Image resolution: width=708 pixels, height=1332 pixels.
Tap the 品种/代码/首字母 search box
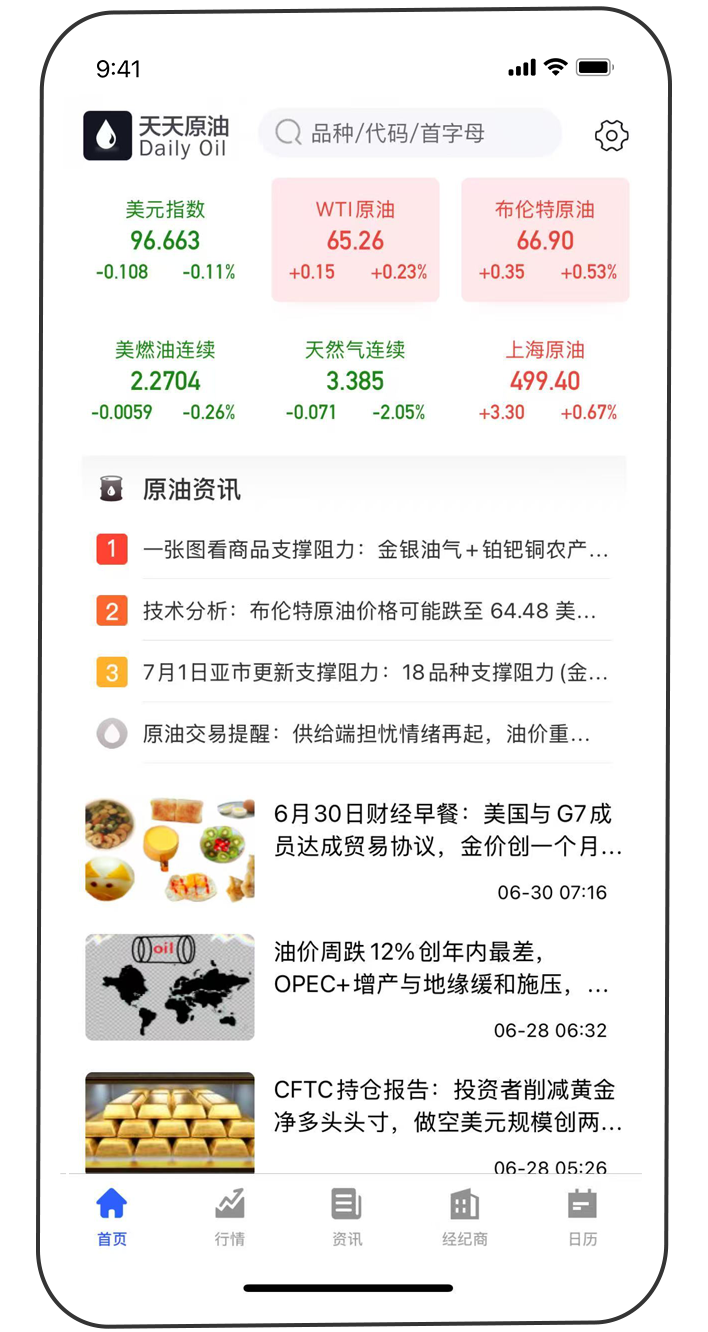click(x=410, y=133)
